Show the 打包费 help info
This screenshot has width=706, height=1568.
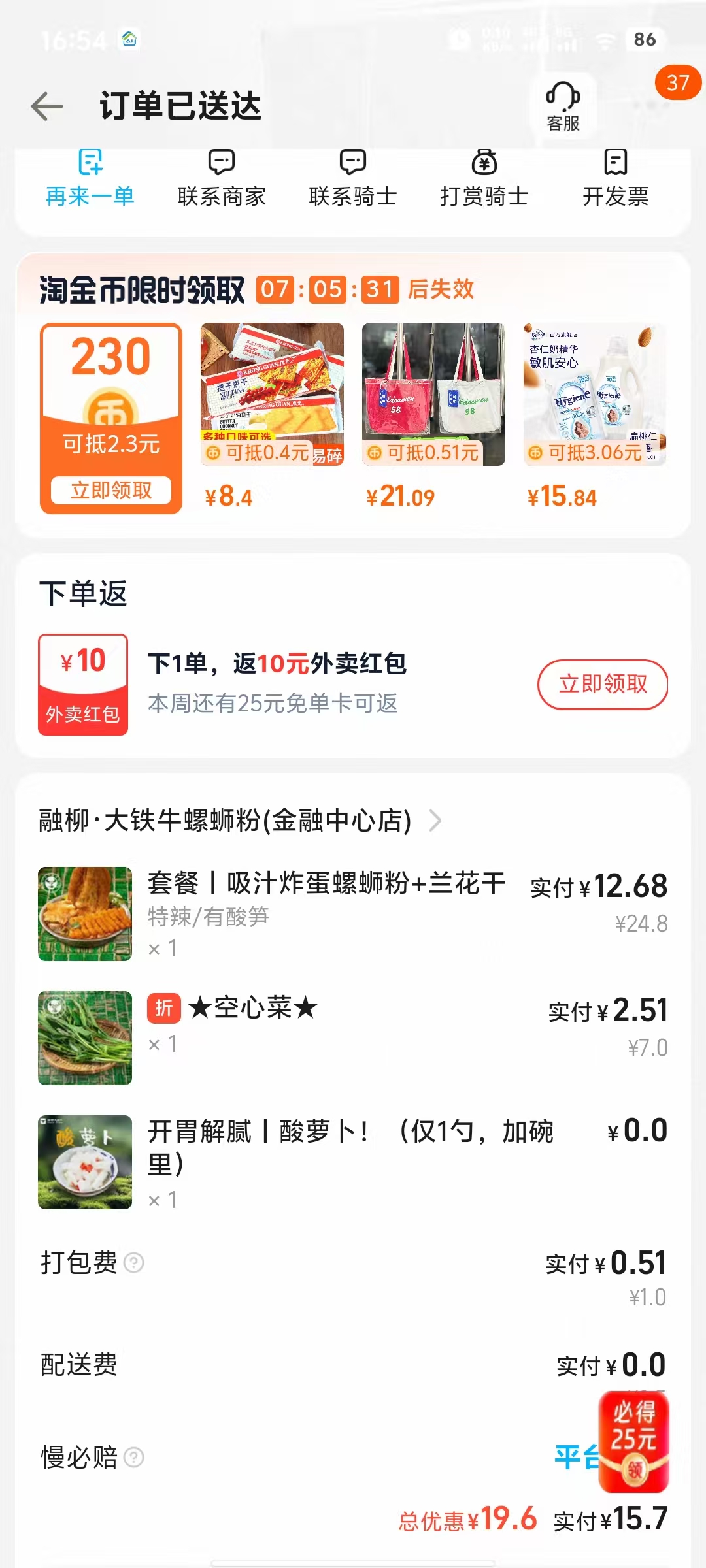(134, 1263)
